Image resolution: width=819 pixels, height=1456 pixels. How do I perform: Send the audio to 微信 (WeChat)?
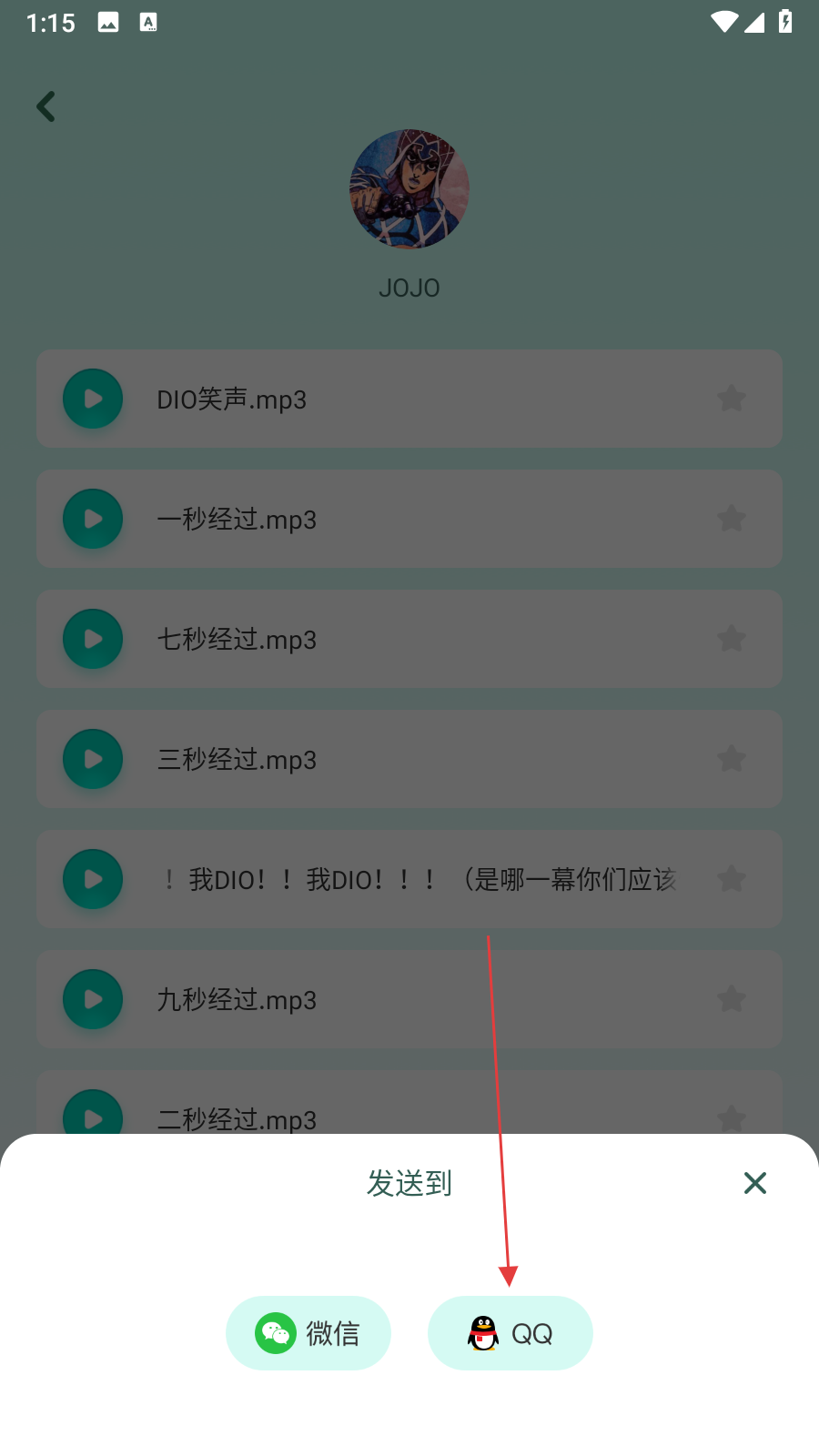(308, 1333)
